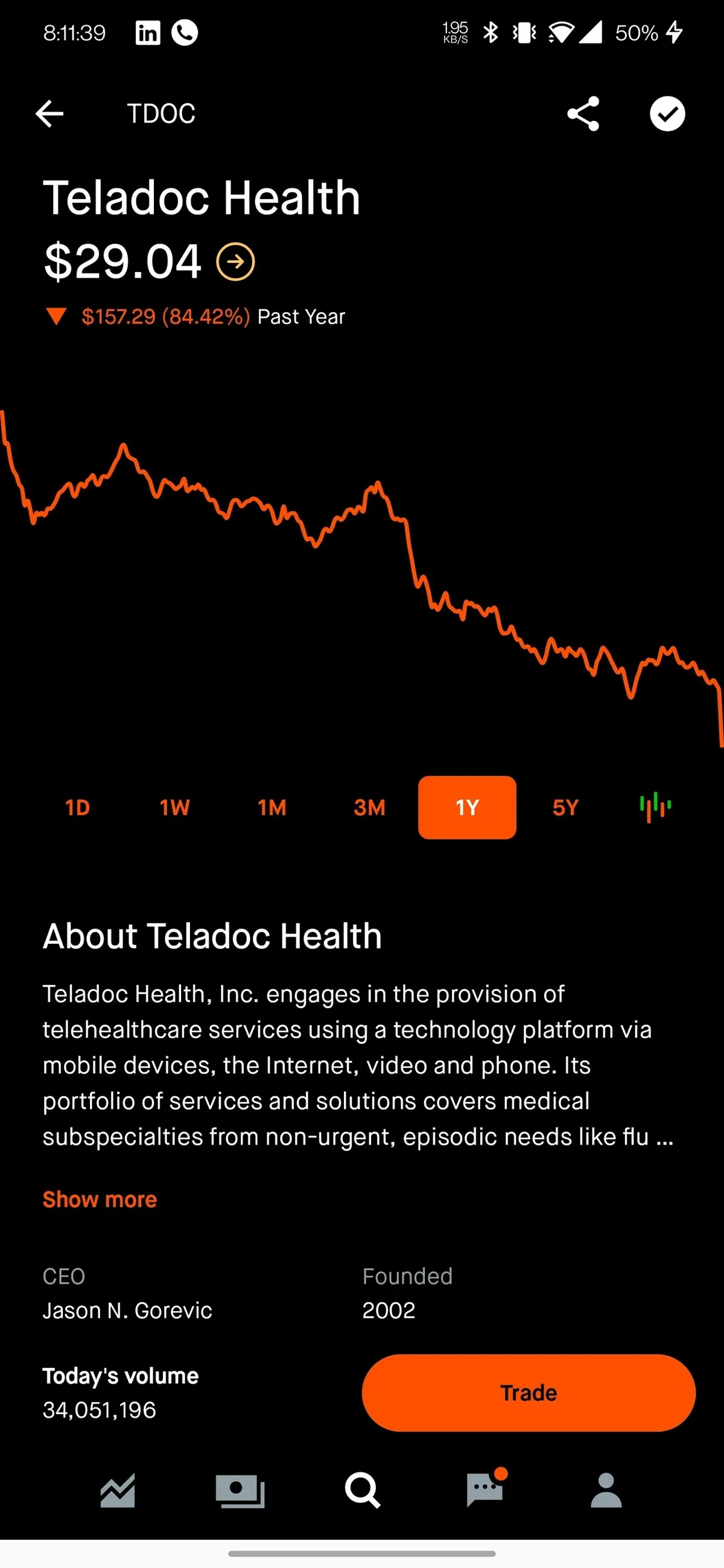724x1568 pixels.
Task: Go back from the TDOC page
Action: click(49, 114)
